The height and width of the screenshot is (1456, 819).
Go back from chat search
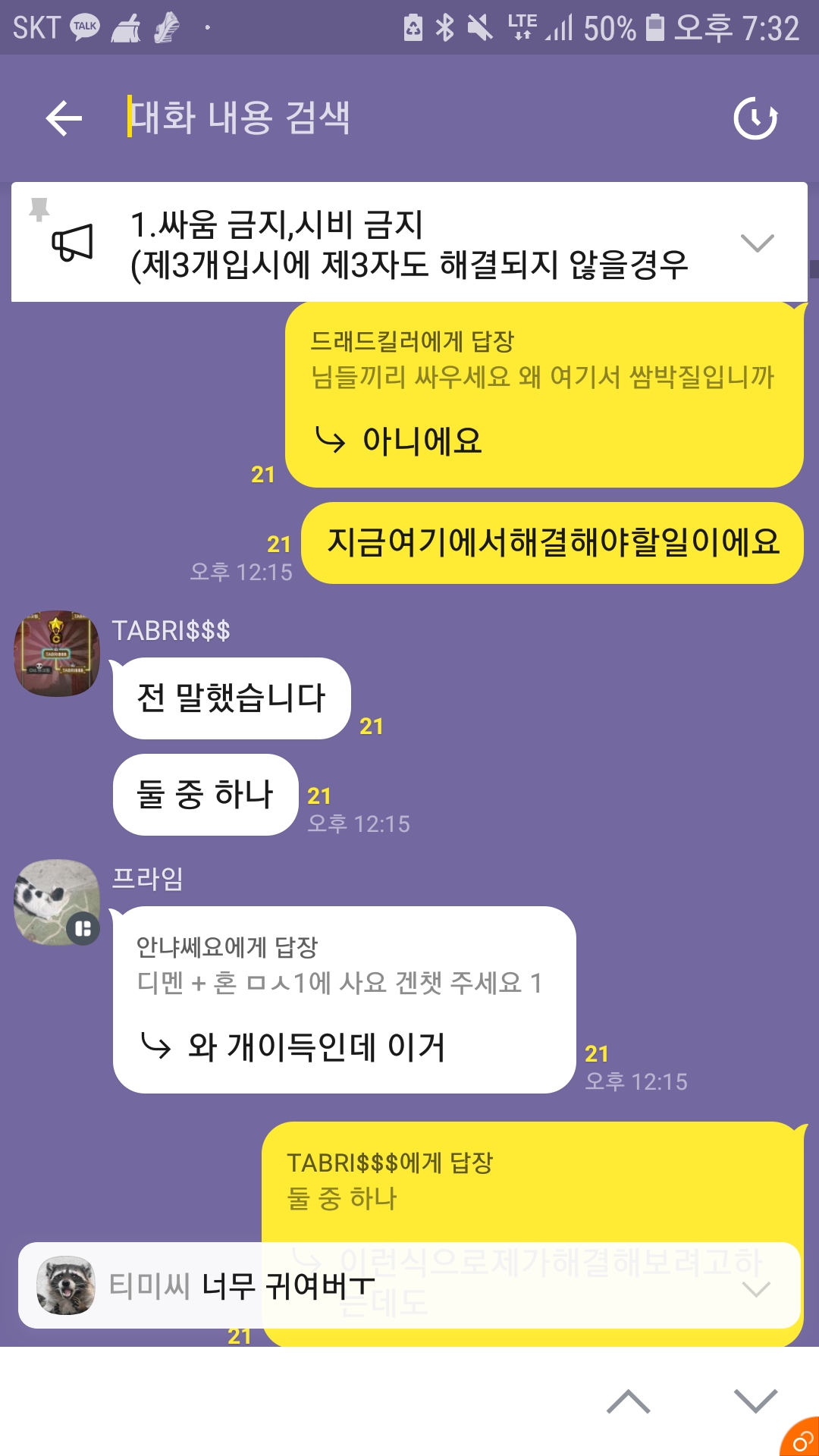[x=64, y=118]
